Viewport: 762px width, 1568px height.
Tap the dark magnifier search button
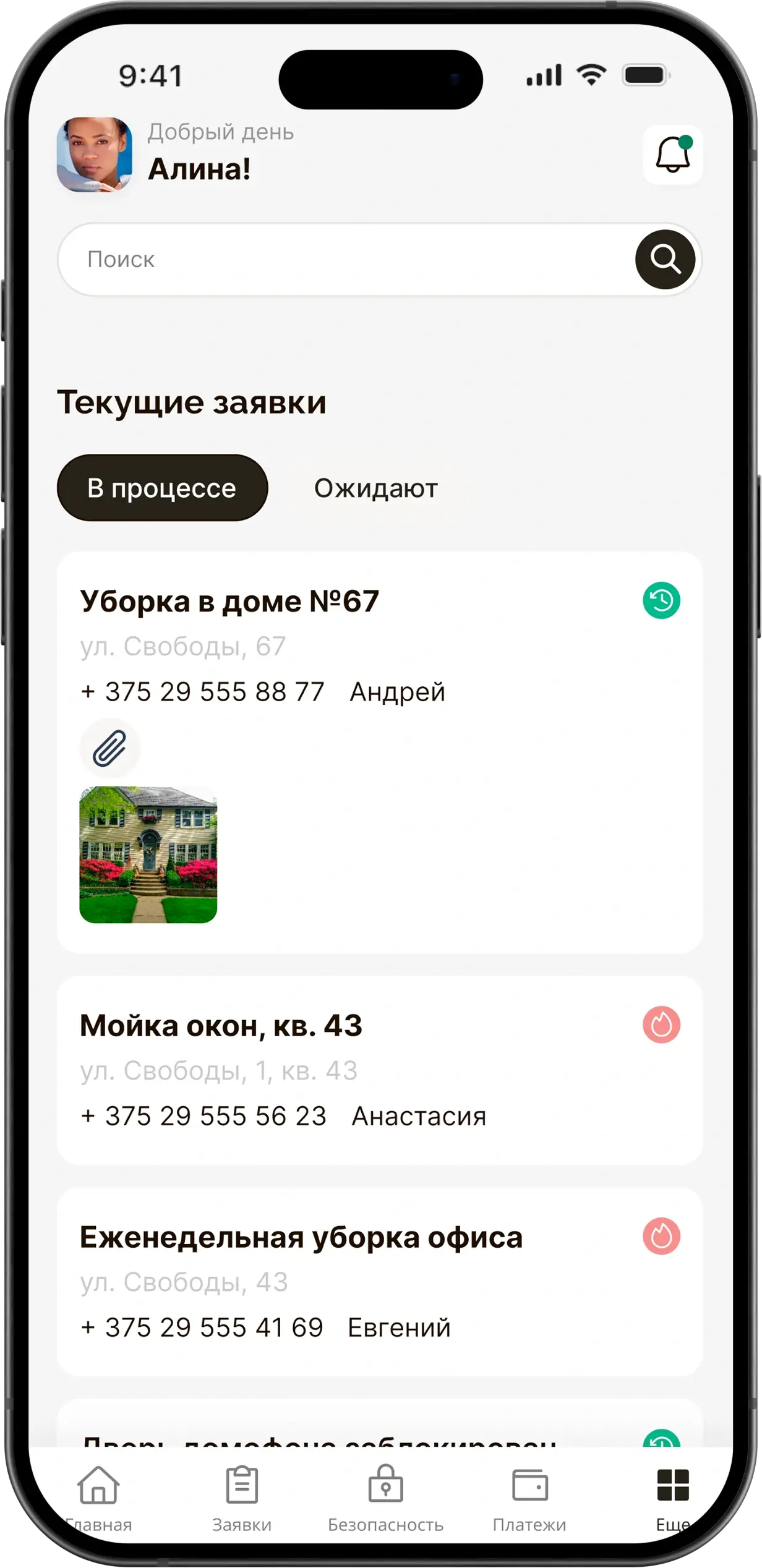[665, 259]
